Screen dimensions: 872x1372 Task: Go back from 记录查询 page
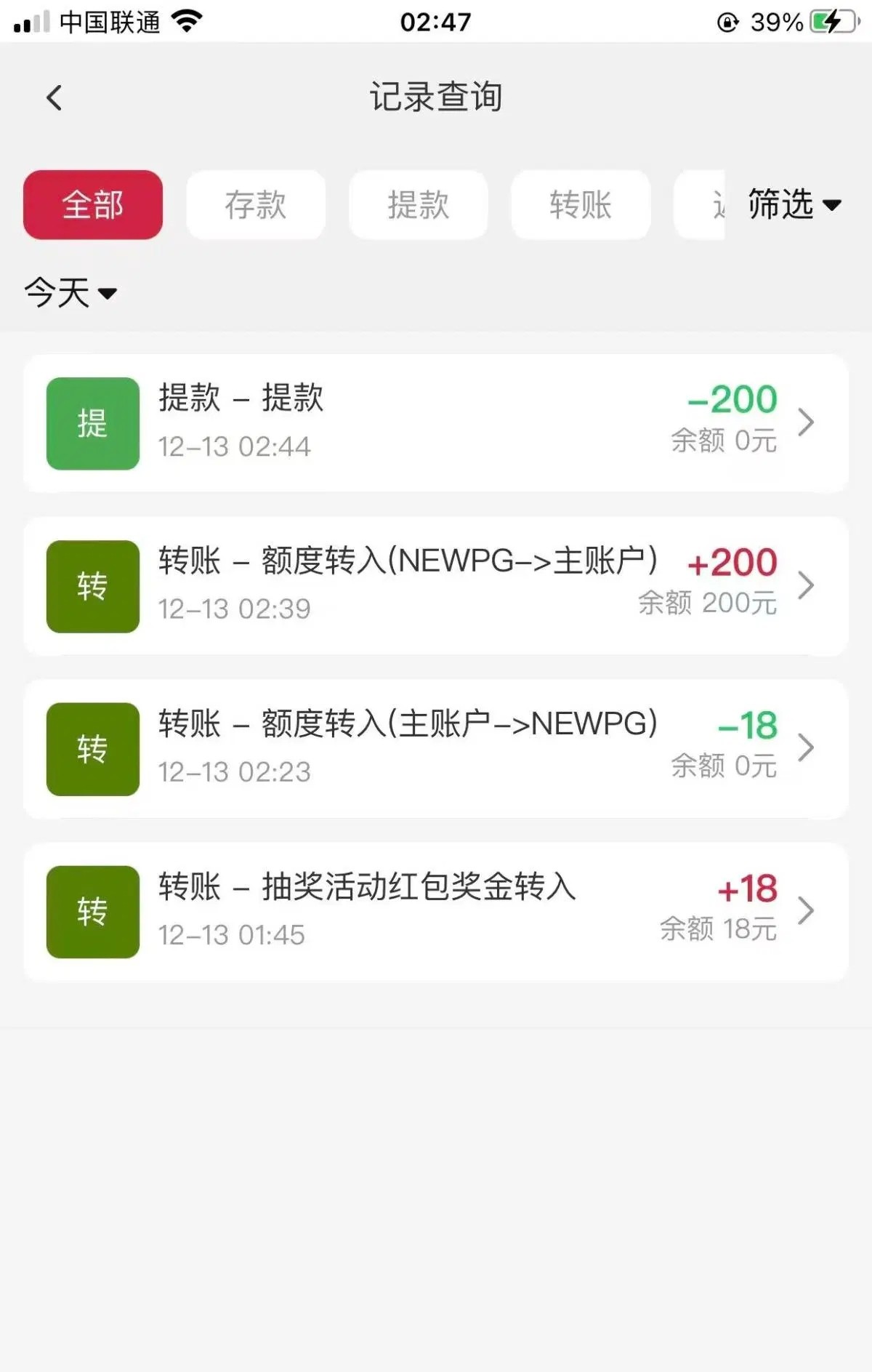click(54, 97)
